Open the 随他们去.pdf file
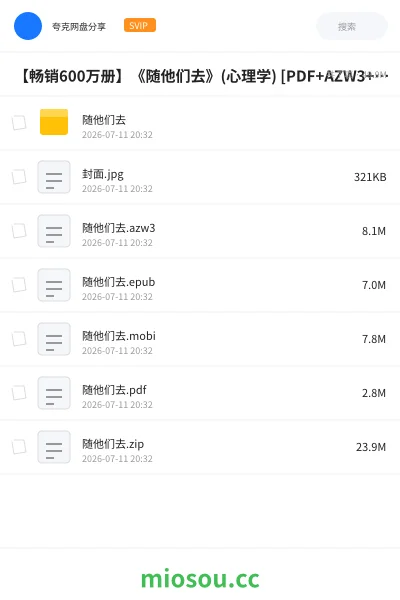The image size is (400, 600). pos(200,393)
